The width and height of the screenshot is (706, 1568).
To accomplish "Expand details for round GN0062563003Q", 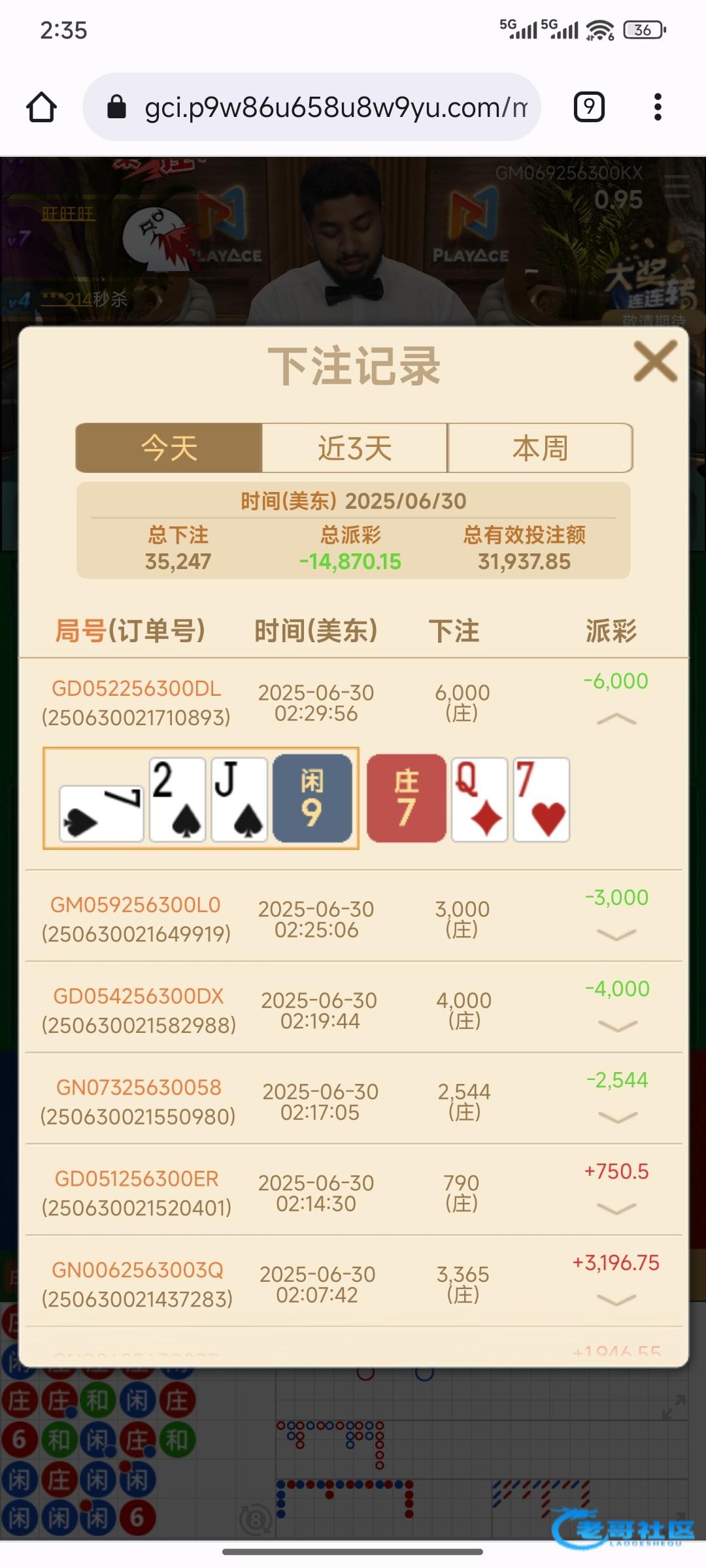I will [616, 1301].
